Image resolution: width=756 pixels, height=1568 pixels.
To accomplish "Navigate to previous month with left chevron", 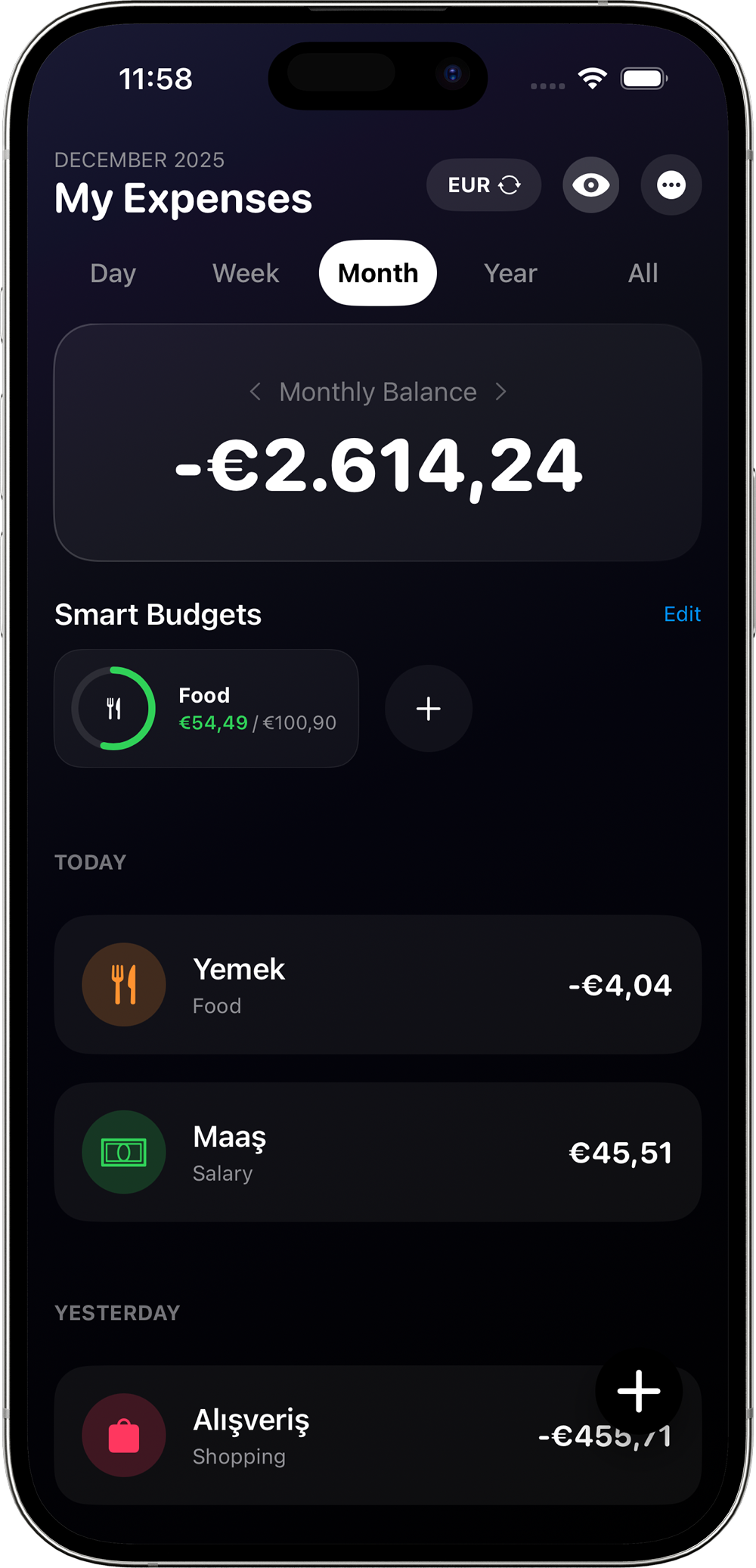I will pos(256,392).
